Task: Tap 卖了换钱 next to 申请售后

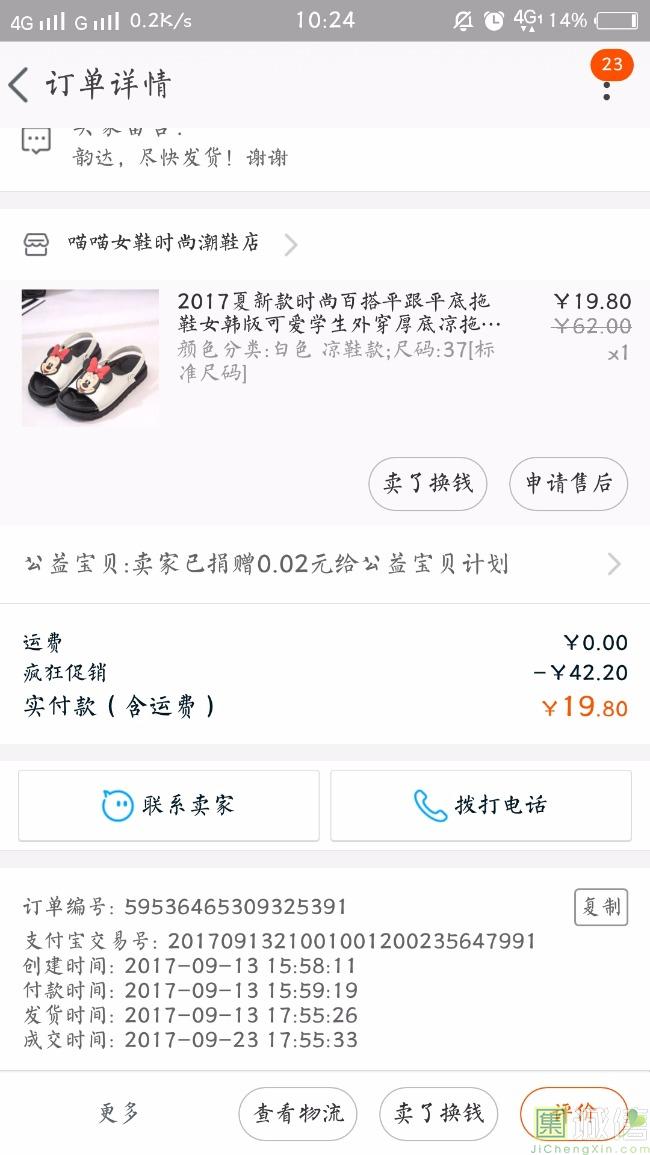Action: (x=428, y=484)
